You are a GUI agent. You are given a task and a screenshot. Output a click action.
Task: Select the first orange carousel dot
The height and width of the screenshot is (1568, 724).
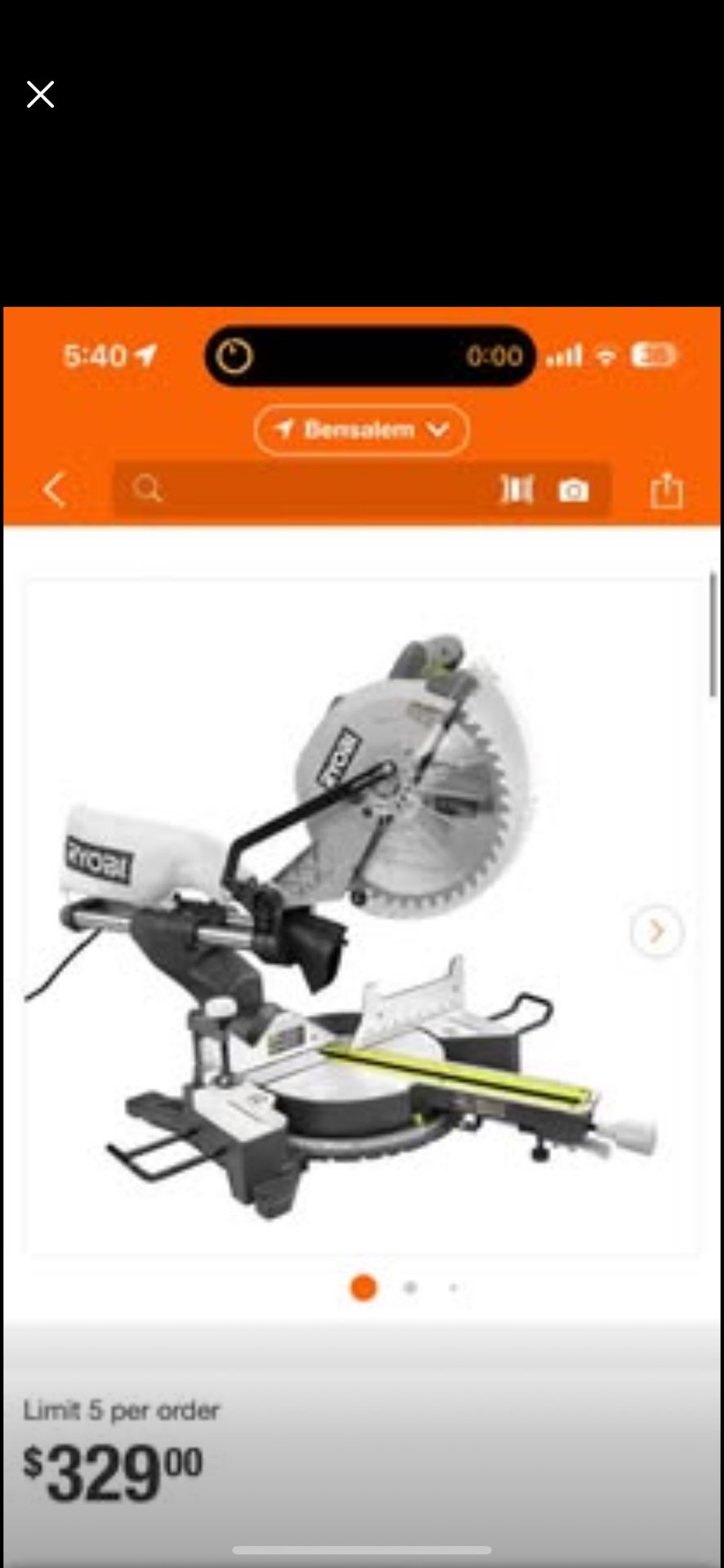pos(362,1288)
